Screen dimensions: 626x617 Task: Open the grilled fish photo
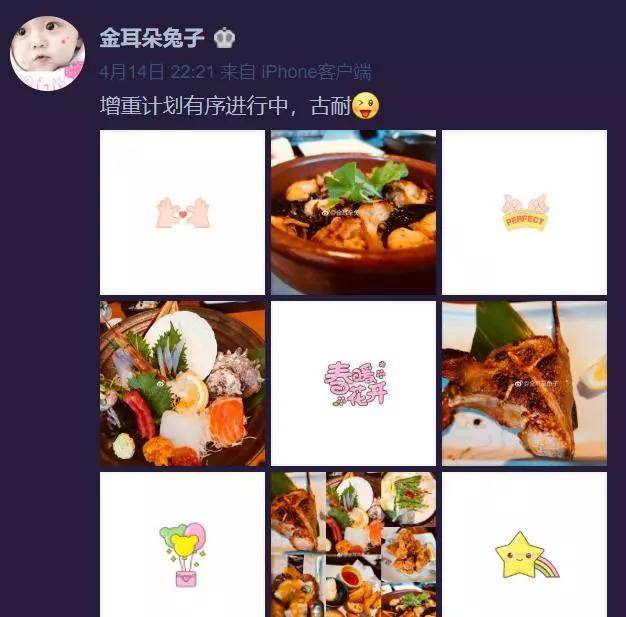coord(524,383)
